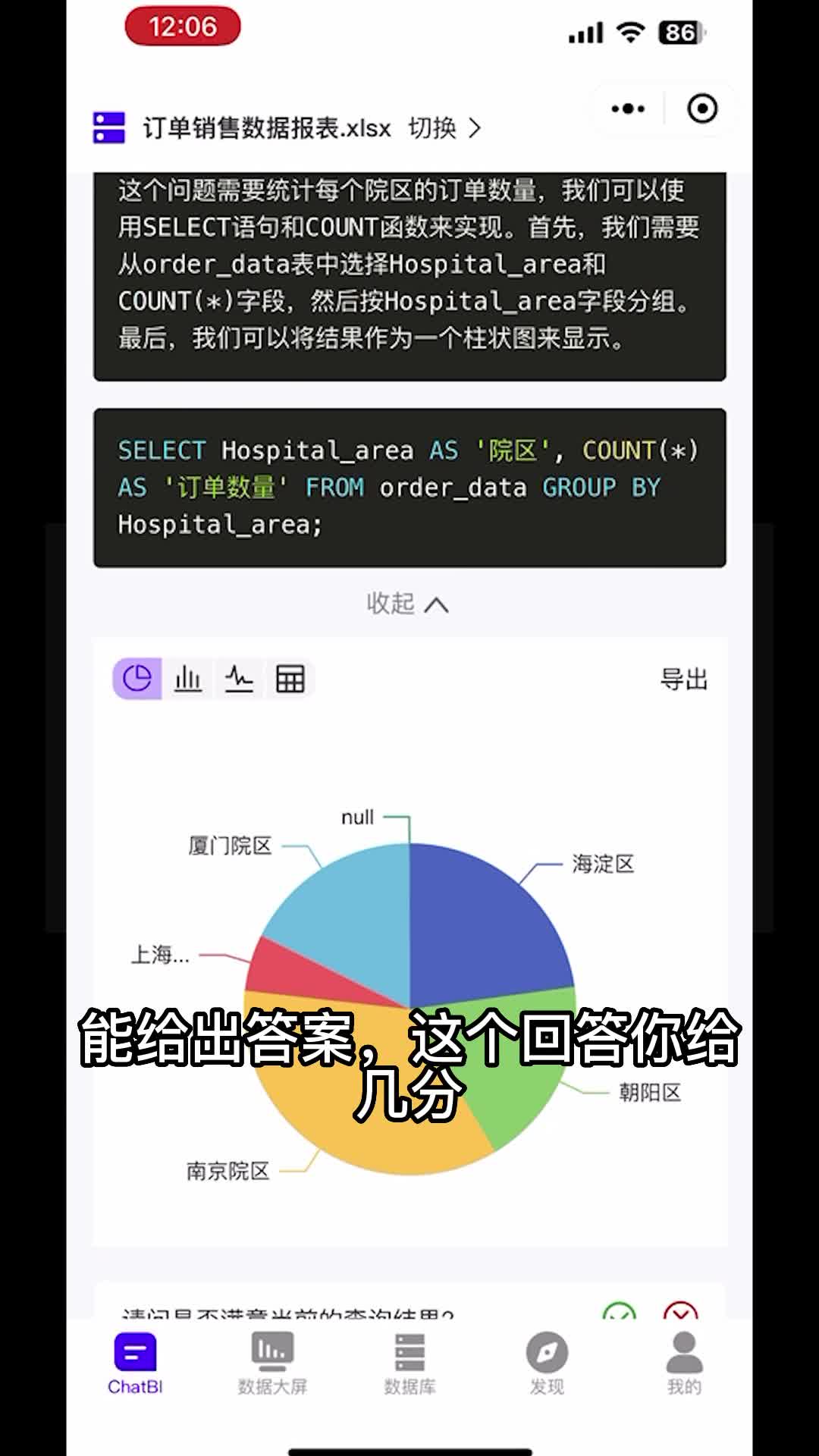Screen dimensions: 819x1456
Task: Mark the query result as unsatisfactory
Action: 680,1313
